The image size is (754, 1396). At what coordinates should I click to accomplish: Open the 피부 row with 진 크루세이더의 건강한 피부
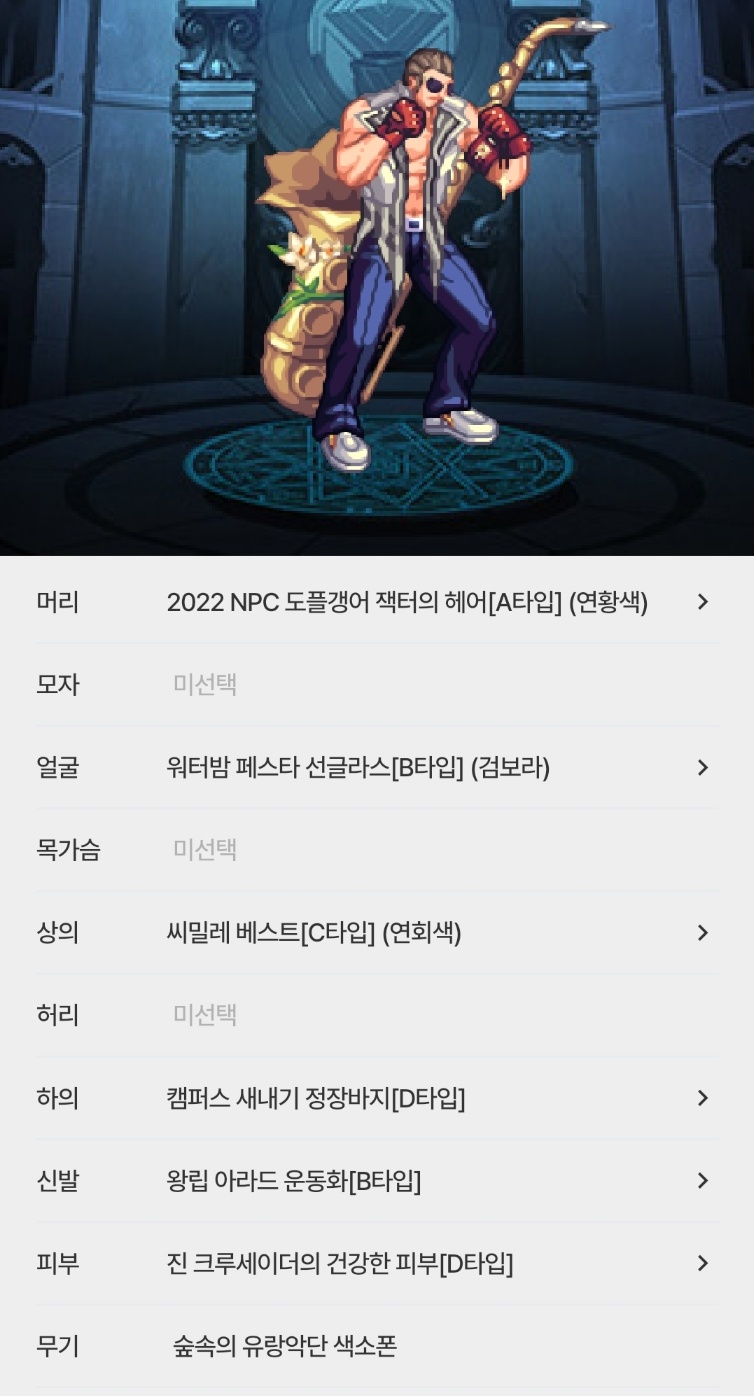pos(377,1263)
